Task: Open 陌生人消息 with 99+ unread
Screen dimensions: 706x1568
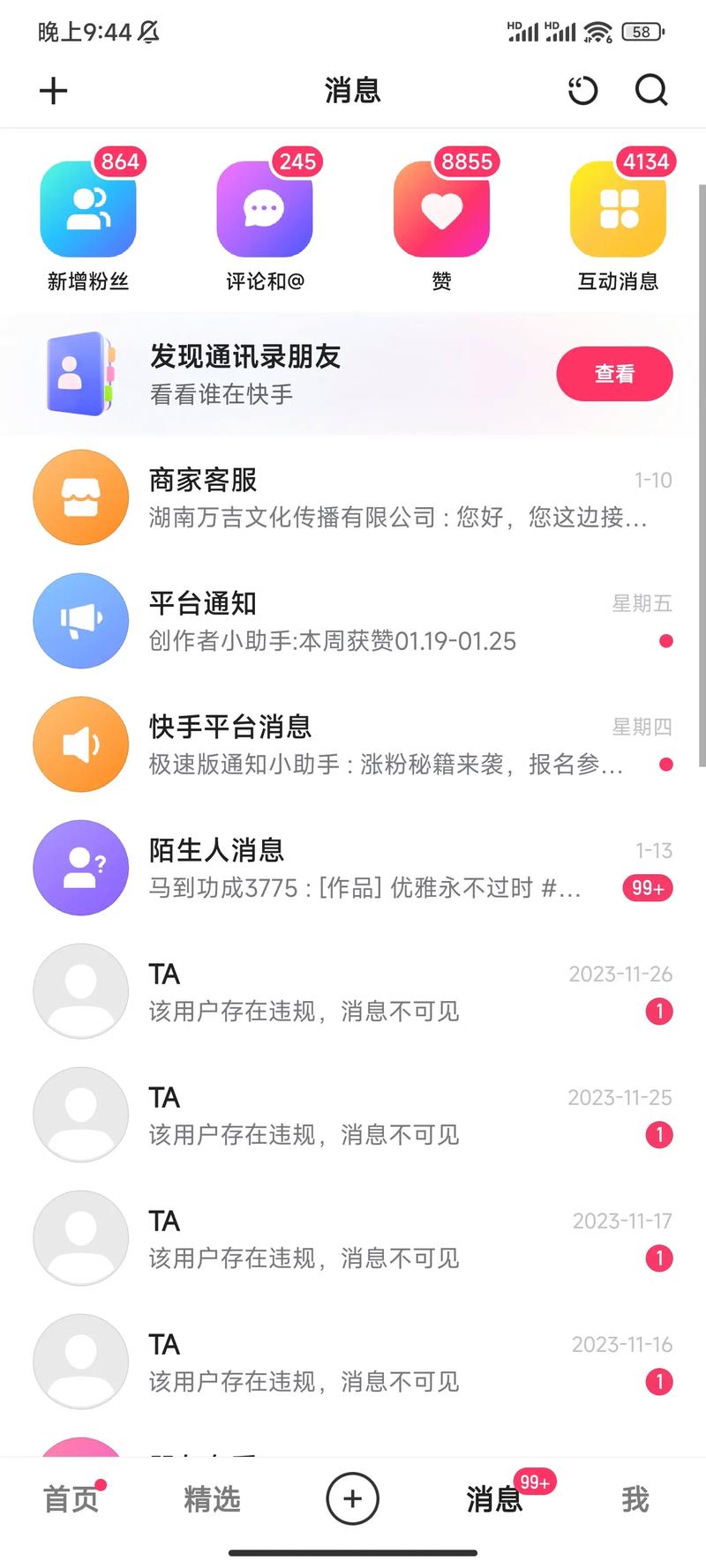Action: tap(353, 867)
